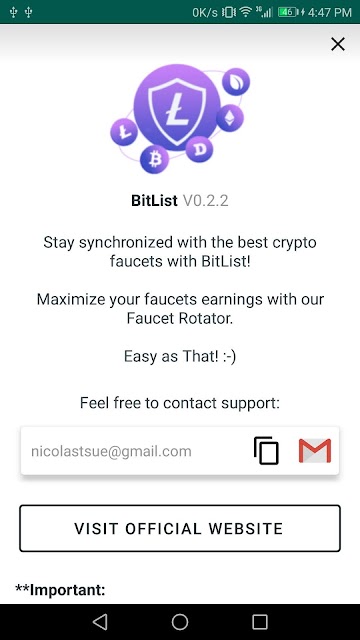Open recent apps from the navigation bar
Viewport: 360px width, 640px height.
[260, 622]
